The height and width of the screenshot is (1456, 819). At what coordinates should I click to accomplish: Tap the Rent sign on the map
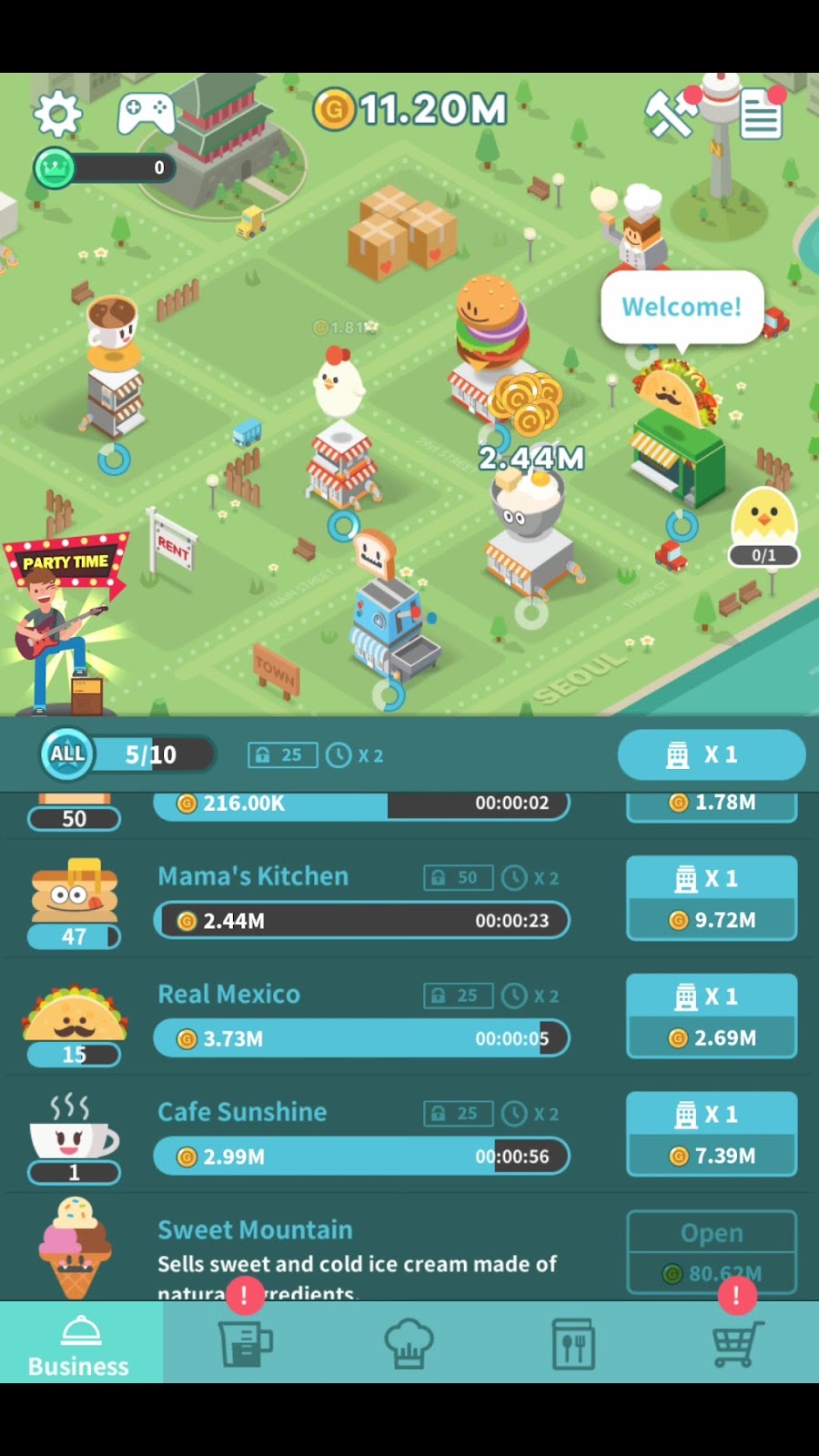(173, 546)
